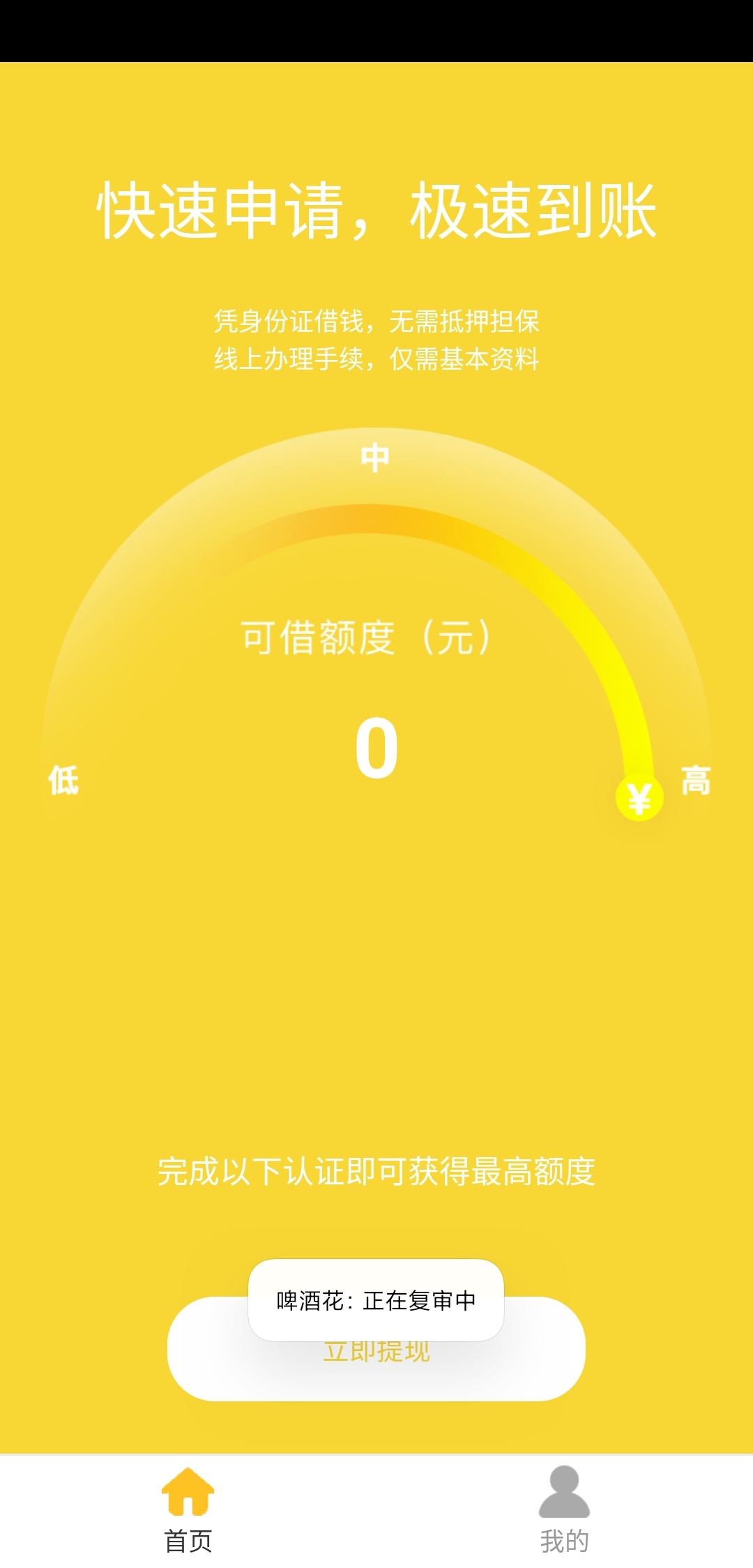Switch to the 我的 tab
Screen dimensions: 753x1568
click(564, 1510)
